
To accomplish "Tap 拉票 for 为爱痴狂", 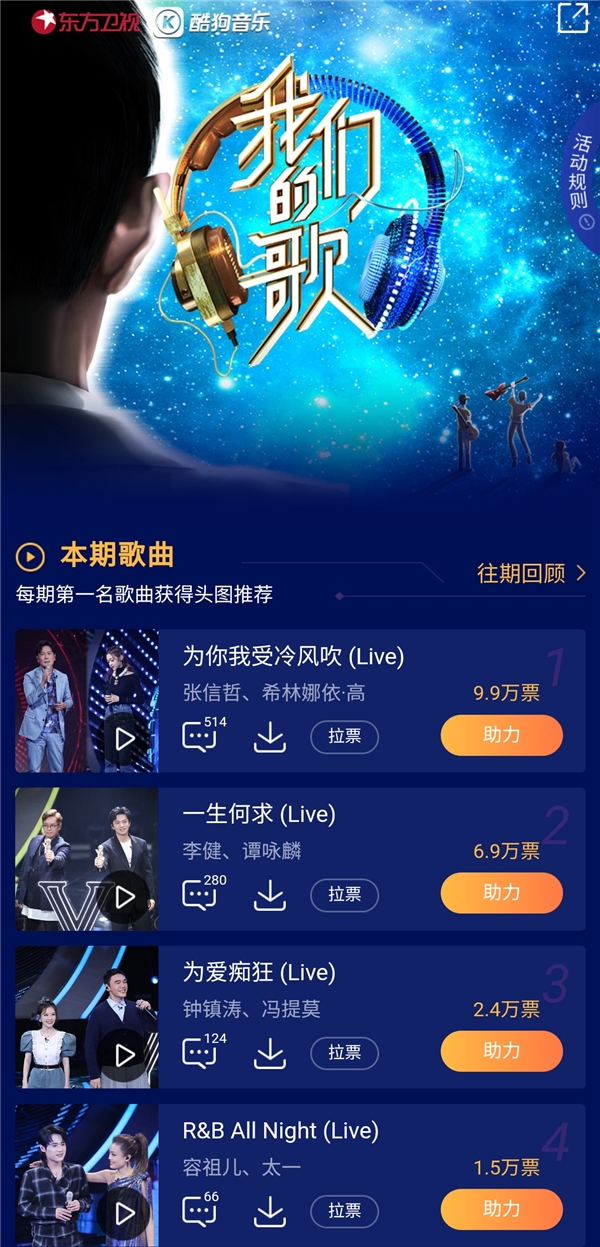I will click(x=344, y=1053).
